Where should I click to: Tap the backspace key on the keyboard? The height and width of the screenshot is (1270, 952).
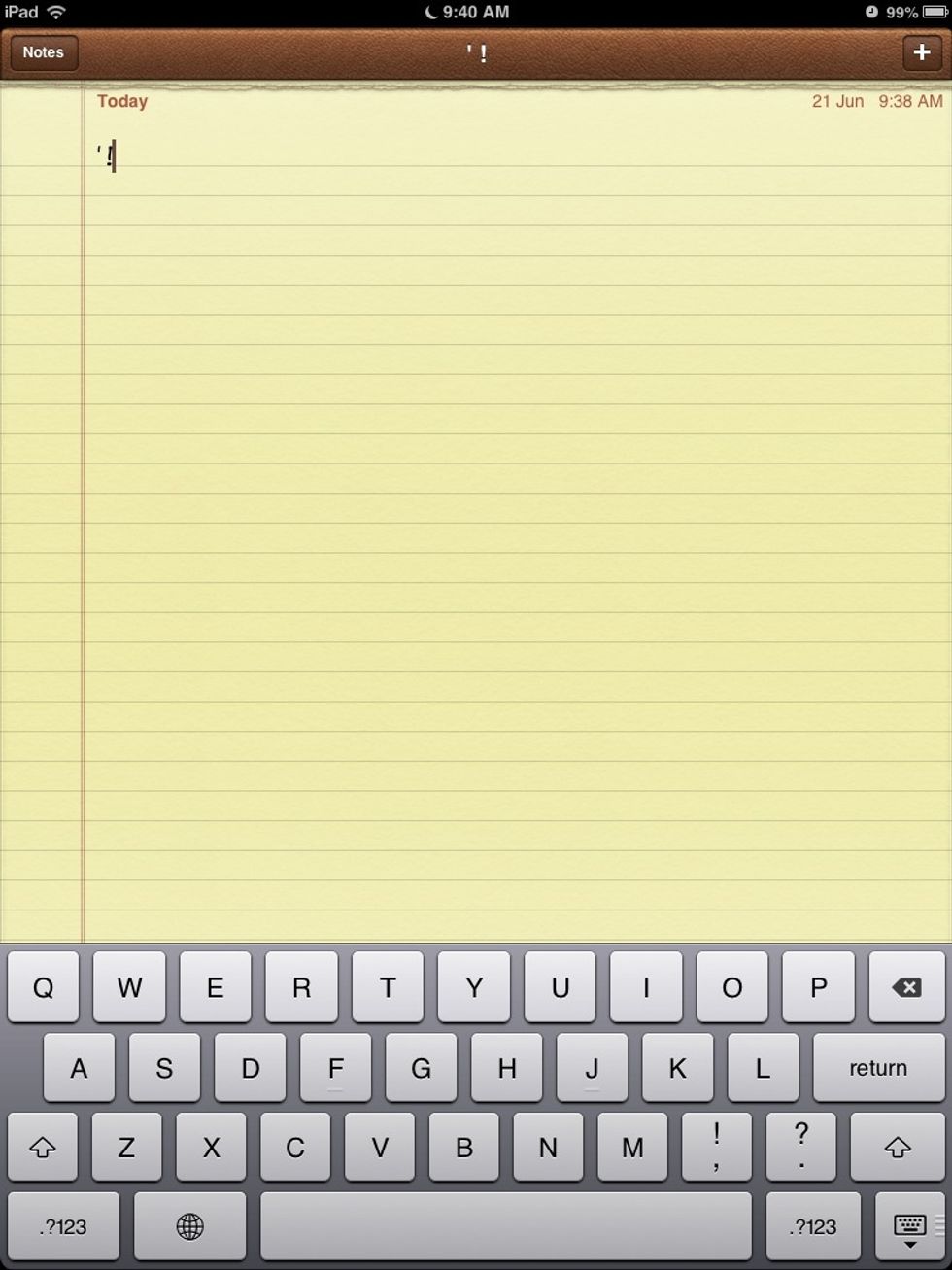pyautogui.click(x=906, y=987)
